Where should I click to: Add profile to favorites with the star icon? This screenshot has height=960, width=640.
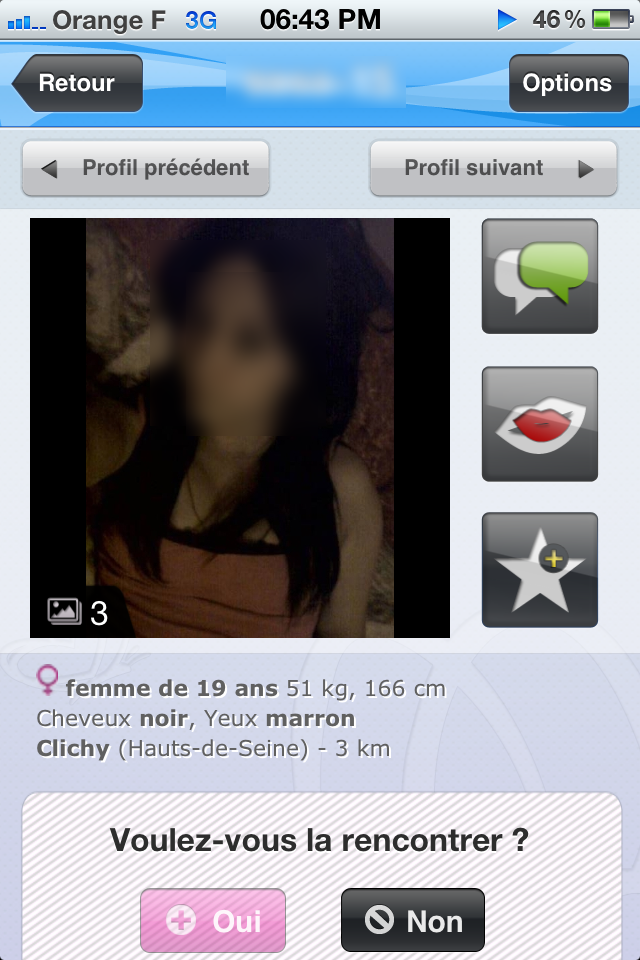click(540, 570)
